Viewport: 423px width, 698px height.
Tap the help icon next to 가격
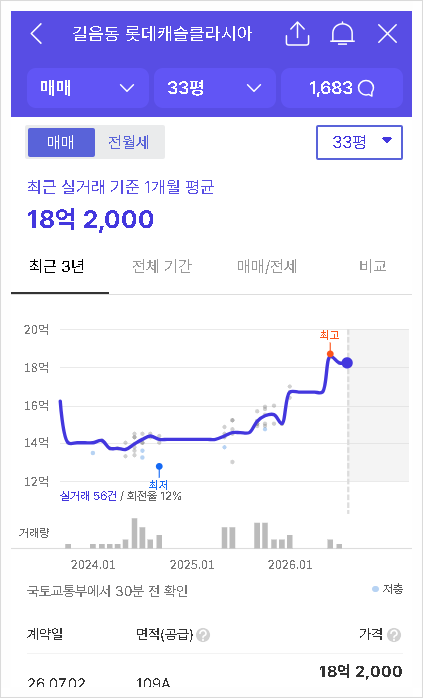(394, 635)
